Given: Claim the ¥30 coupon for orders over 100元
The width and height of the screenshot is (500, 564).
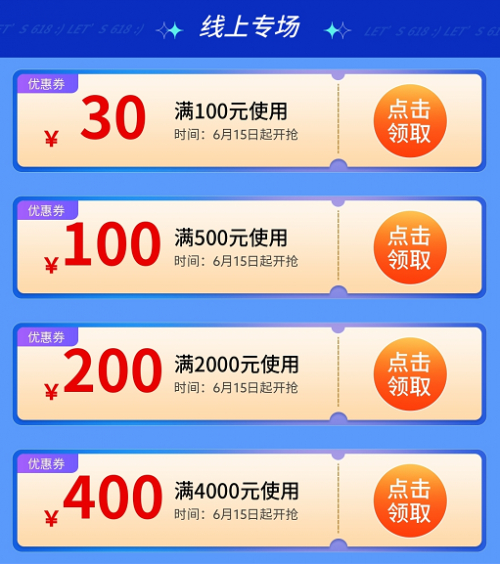Looking at the screenshot, I should pyautogui.click(x=410, y=121).
